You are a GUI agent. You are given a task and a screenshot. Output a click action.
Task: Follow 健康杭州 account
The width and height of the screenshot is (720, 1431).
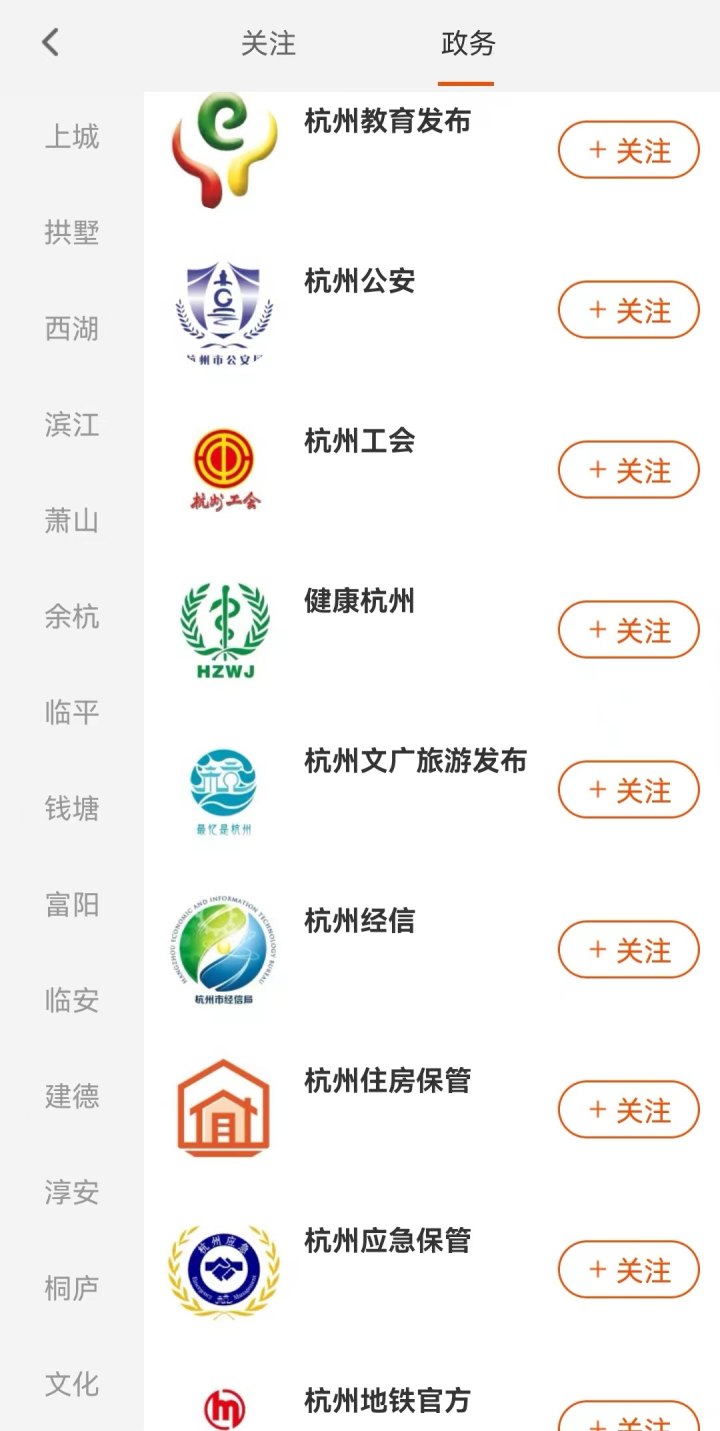[x=628, y=630]
